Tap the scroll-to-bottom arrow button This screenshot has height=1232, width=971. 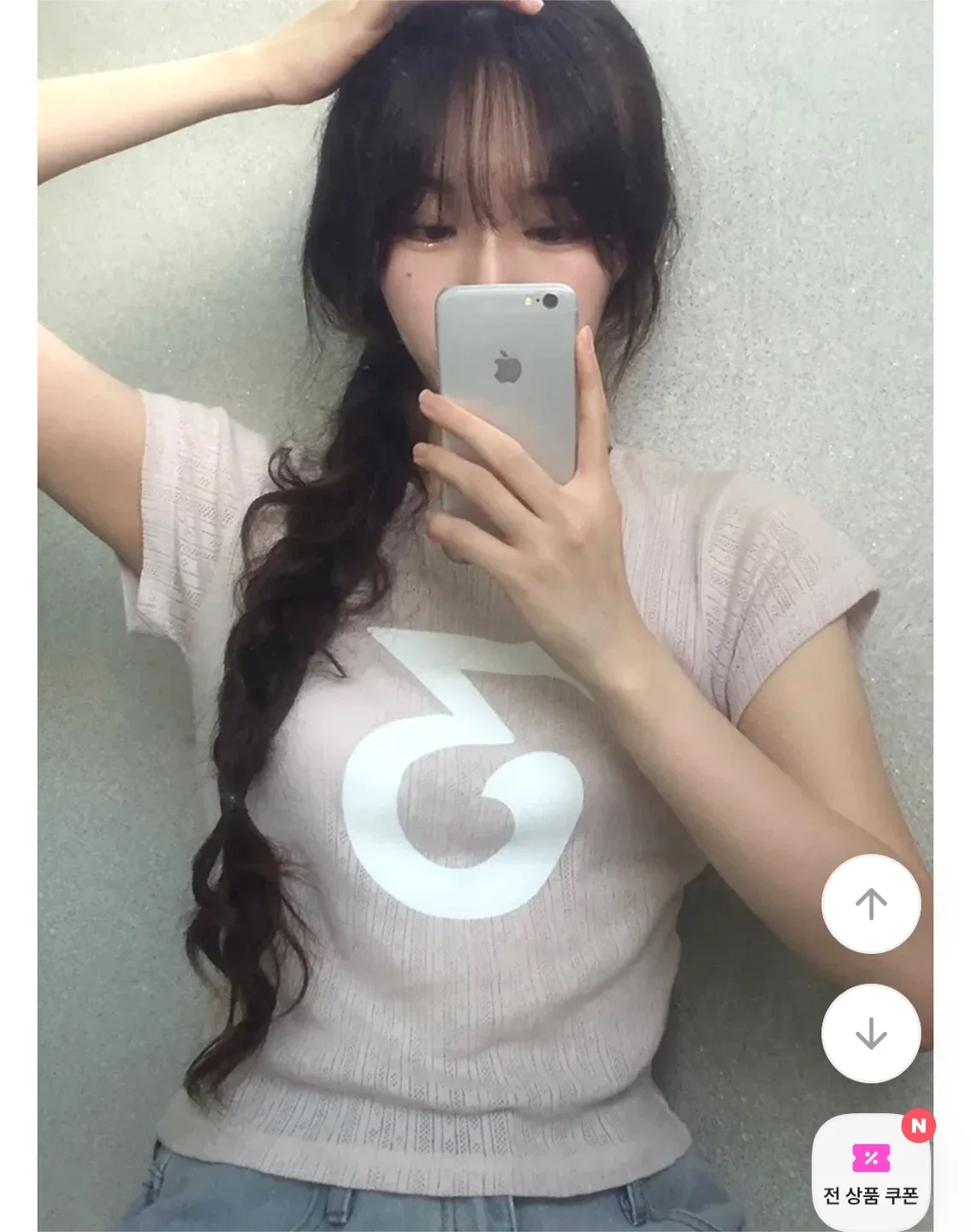[871, 1034]
